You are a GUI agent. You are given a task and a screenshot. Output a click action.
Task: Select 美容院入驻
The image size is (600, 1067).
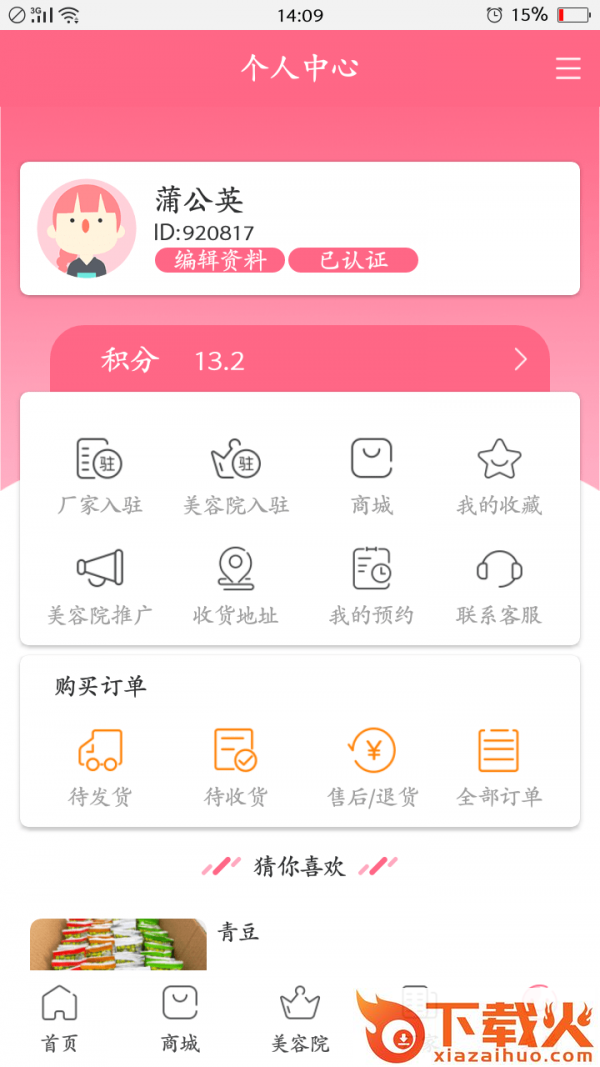(x=236, y=476)
